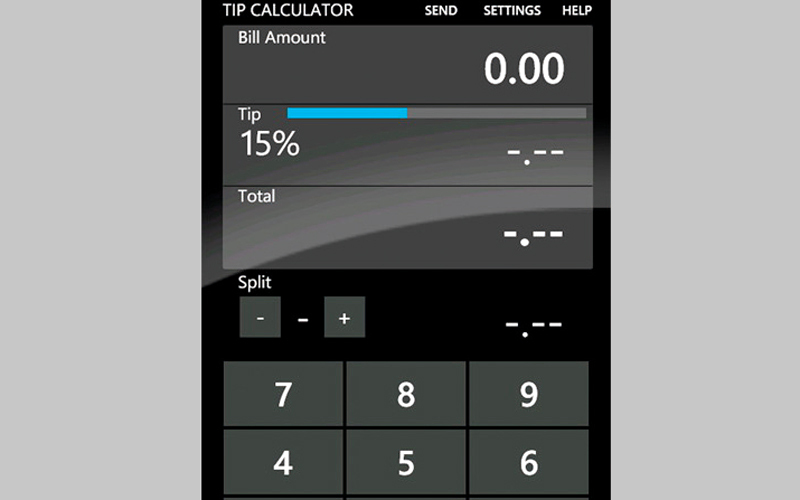Enter digit 7 on keypad
Viewport: 800px width, 500px height.
283,394
